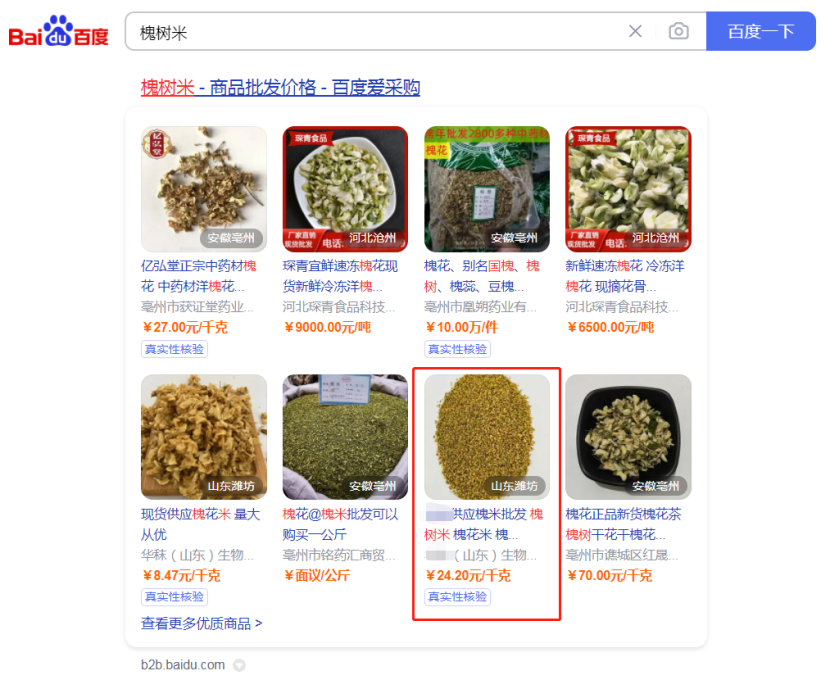The height and width of the screenshot is (689, 830).
Task: Open the Baidu logo home link
Action: (58, 33)
